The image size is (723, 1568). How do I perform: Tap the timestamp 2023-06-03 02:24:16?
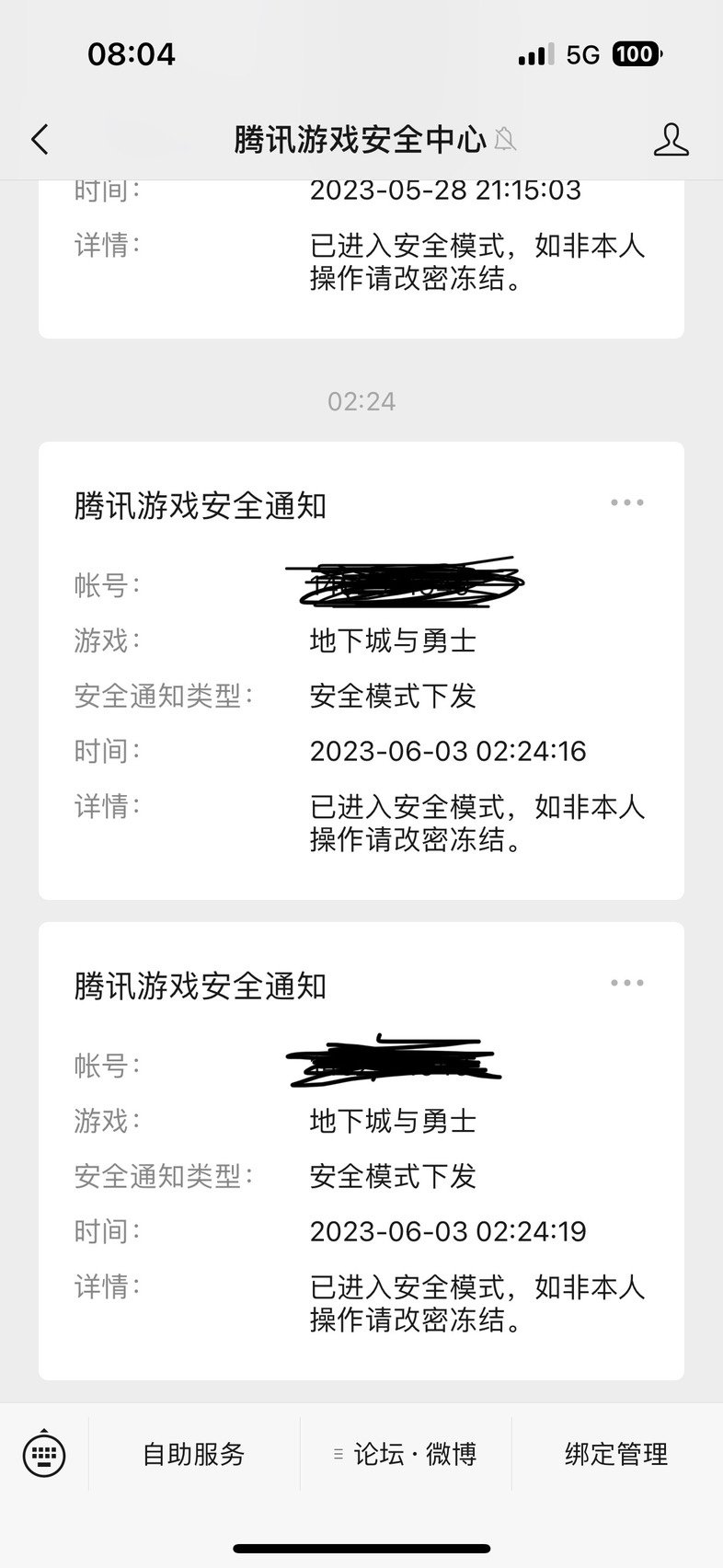click(448, 751)
